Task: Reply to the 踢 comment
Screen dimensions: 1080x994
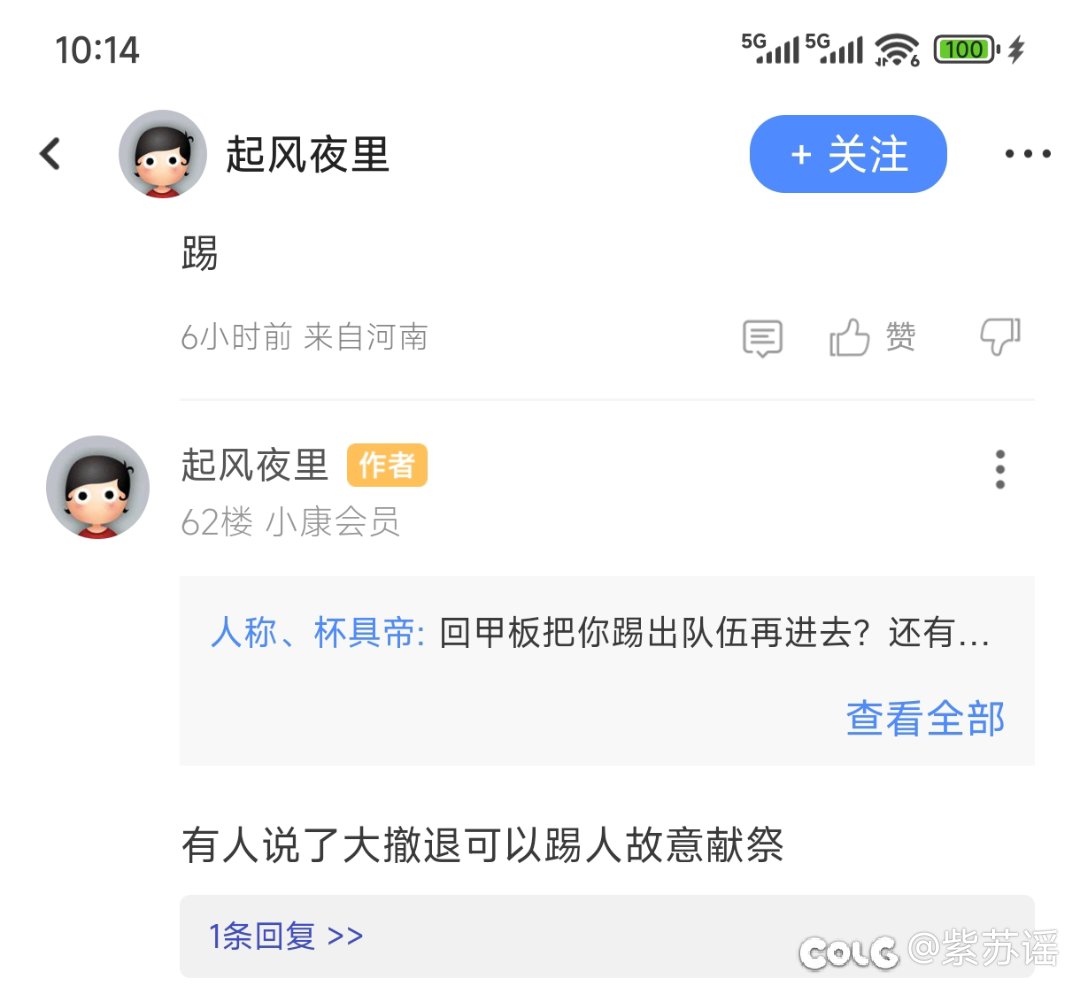Action: coord(762,338)
